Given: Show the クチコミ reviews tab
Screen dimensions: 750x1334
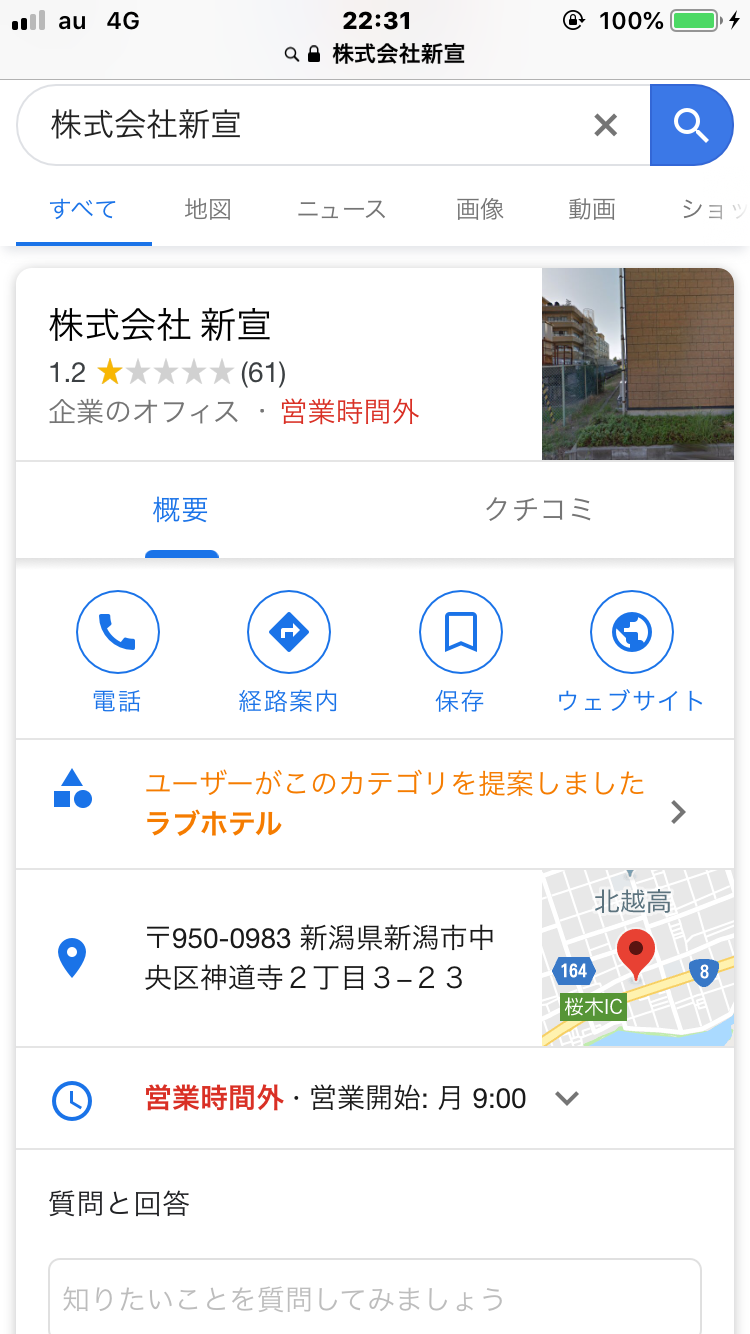Looking at the screenshot, I should point(538,510).
